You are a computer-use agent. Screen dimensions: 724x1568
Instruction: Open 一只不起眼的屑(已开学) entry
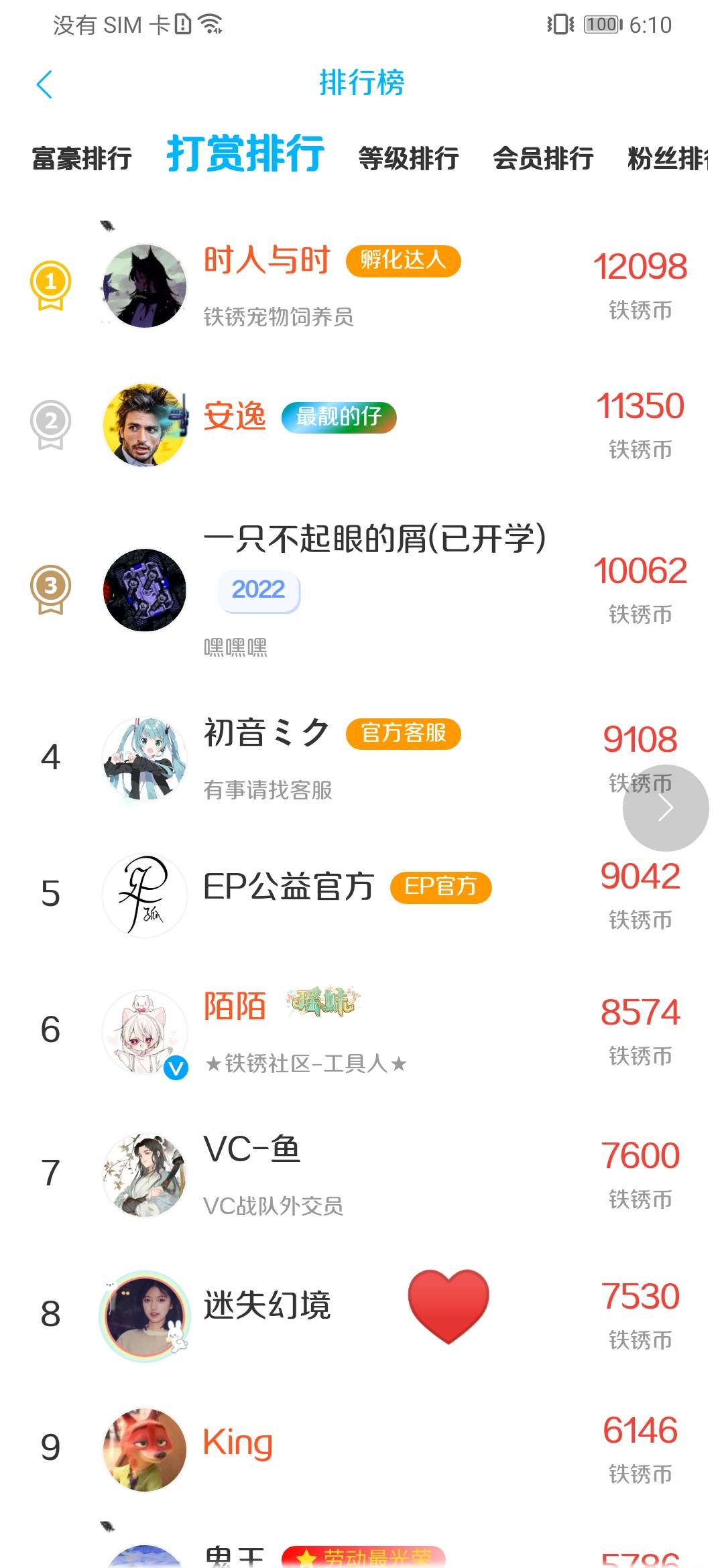[x=362, y=590]
